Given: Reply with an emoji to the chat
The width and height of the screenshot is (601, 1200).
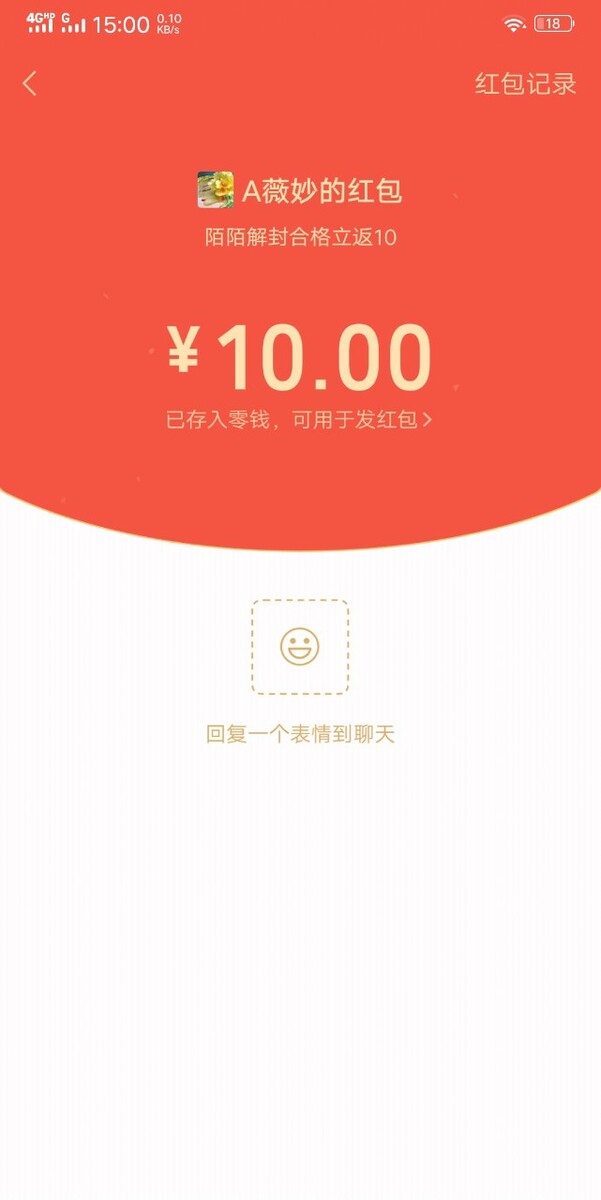Looking at the screenshot, I should click(x=300, y=647).
